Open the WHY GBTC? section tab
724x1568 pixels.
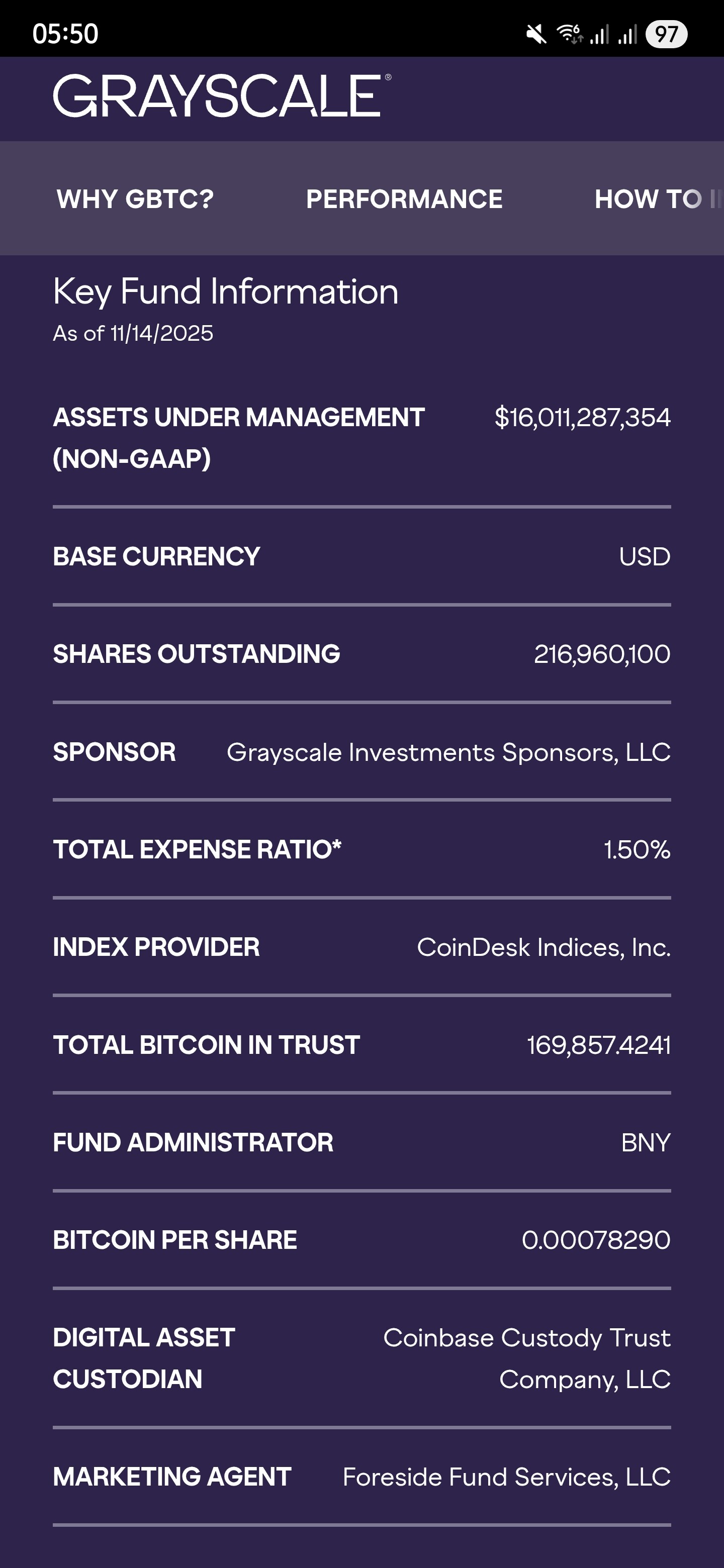[x=135, y=199]
